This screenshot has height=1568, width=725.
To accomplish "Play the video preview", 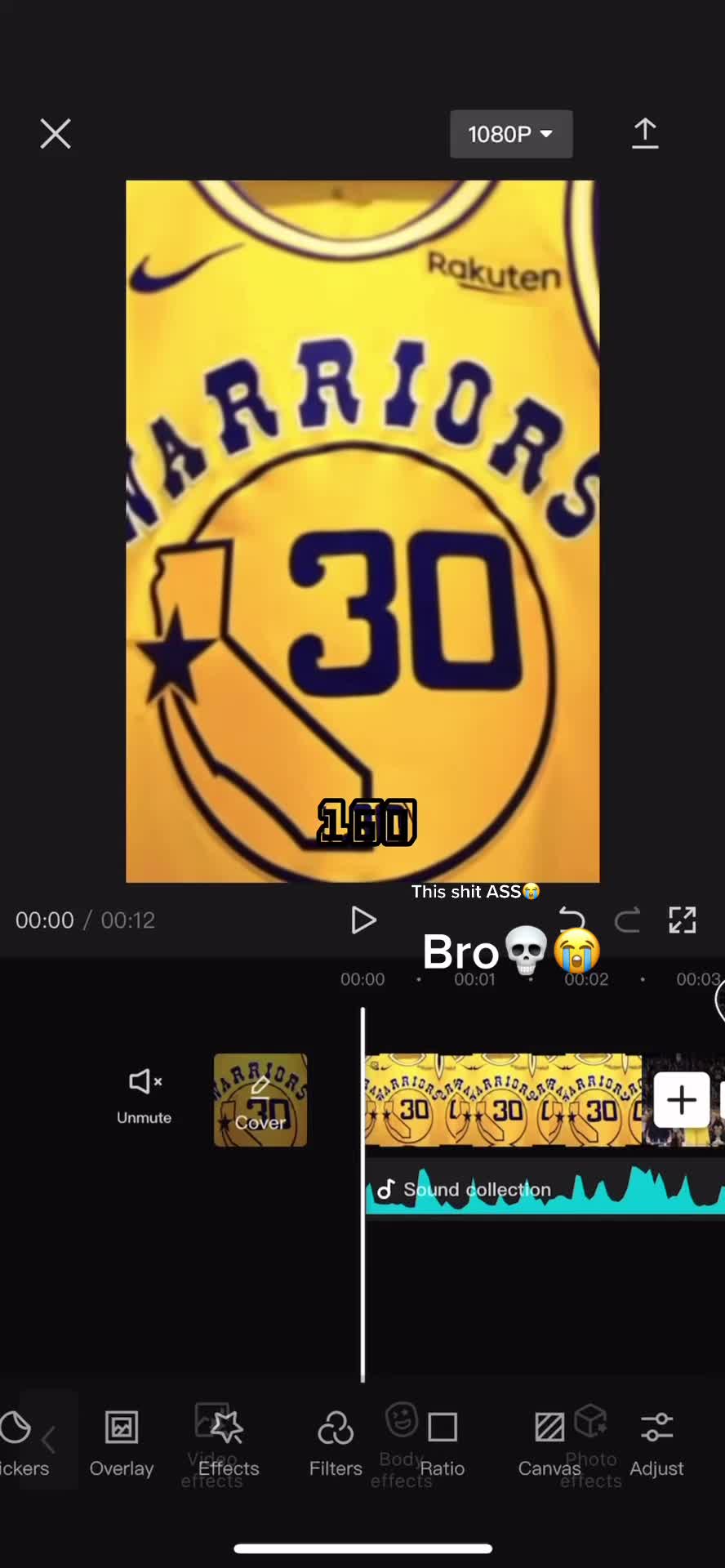I will 363,920.
